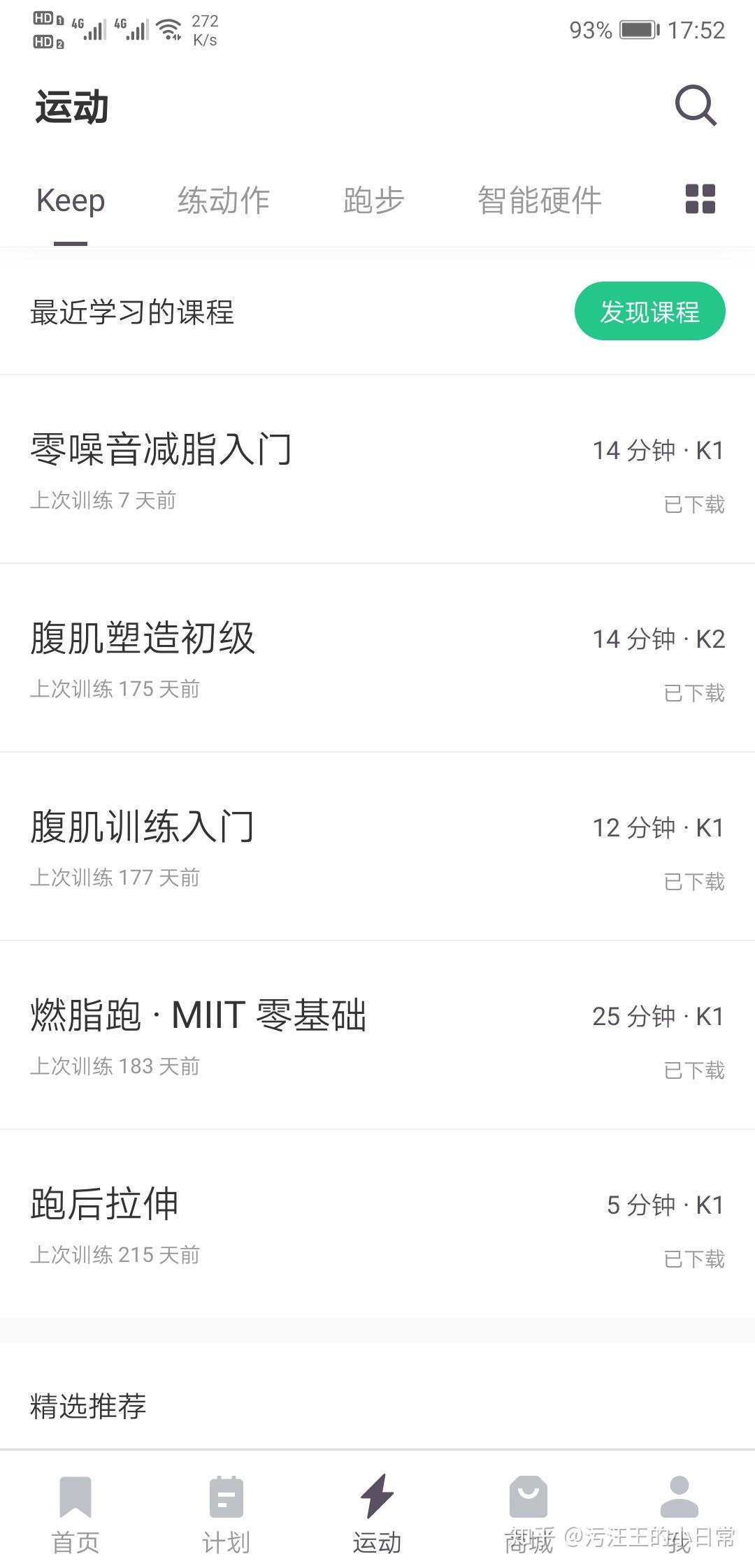This screenshot has width=755, height=1568.
Task: Start the 腹肌训练入门 course
Action: click(x=142, y=827)
